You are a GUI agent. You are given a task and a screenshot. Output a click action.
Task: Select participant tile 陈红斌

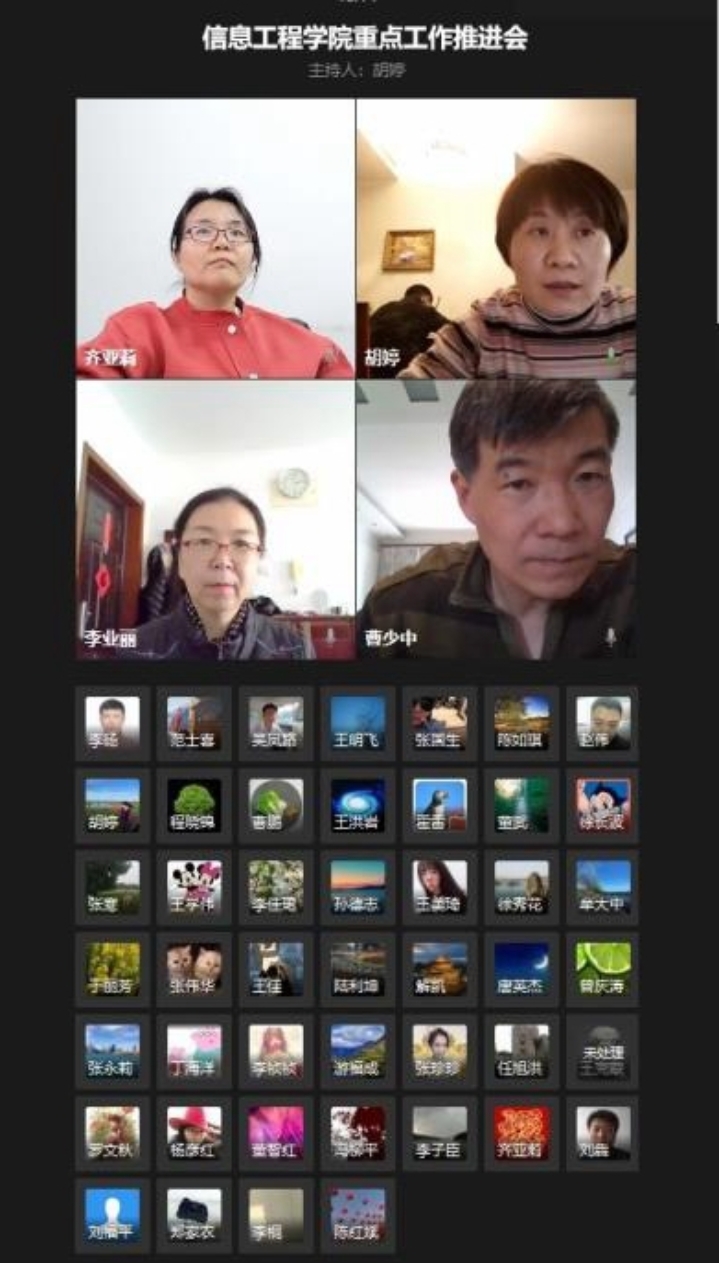pyautogui.click(x=358, y=1215)
